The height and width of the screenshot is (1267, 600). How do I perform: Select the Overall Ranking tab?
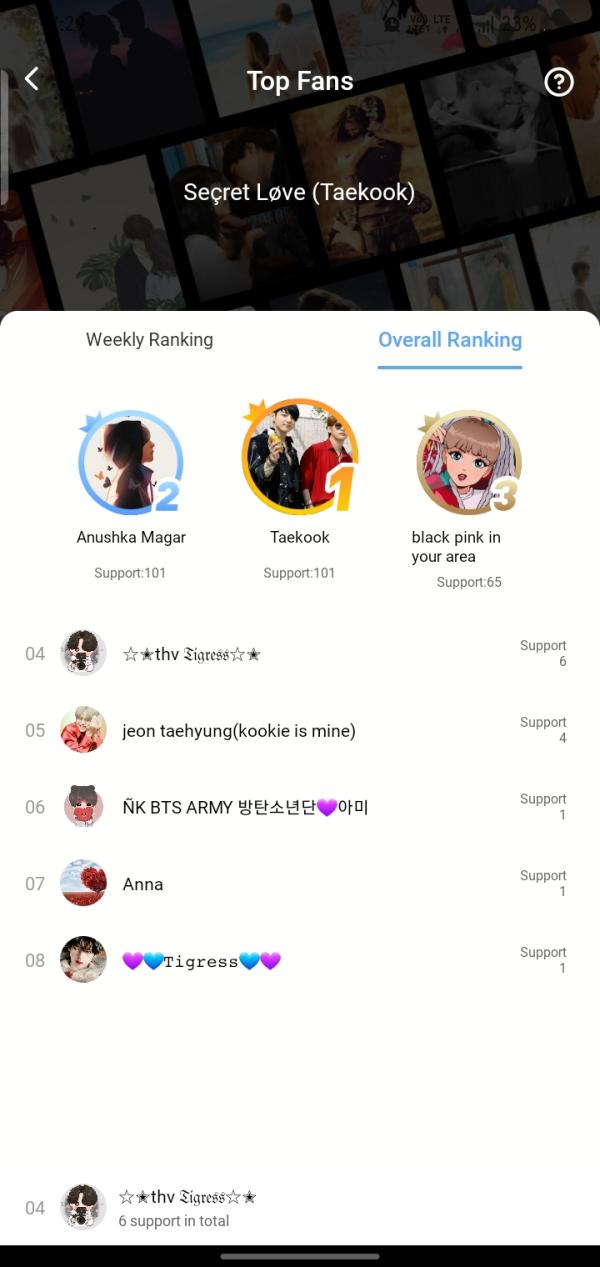coord(449,340)
